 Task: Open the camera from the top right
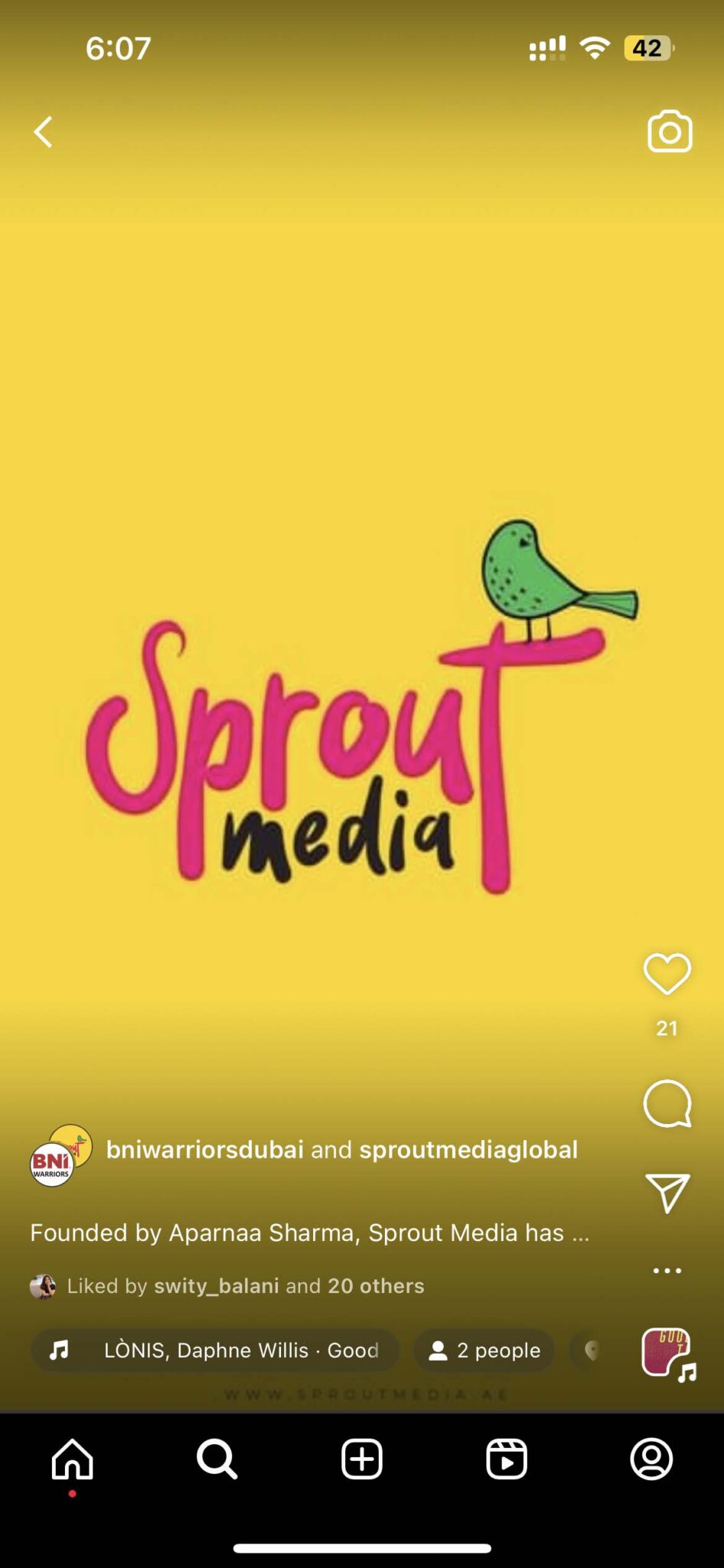(x=669, y=132)
